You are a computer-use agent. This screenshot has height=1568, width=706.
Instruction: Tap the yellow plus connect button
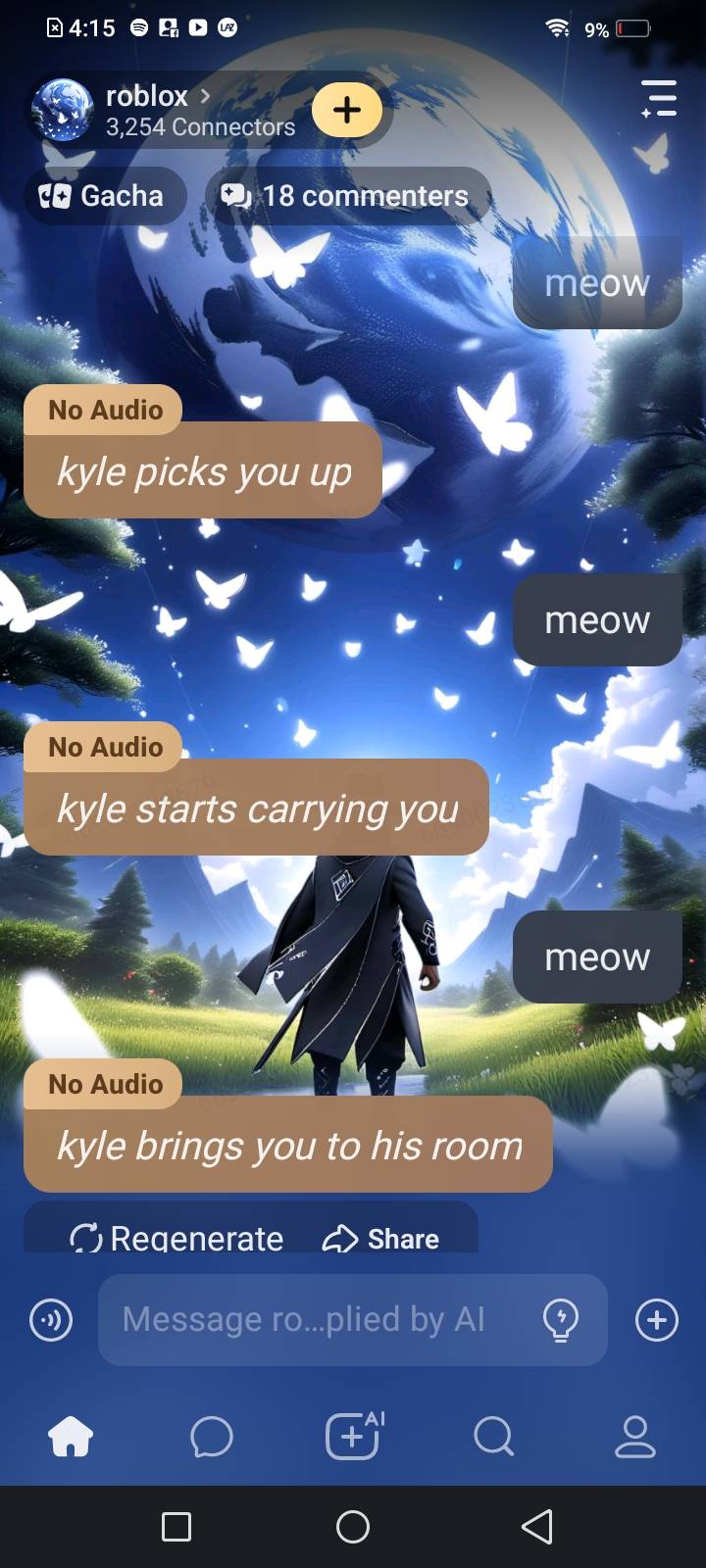(346, 110)
